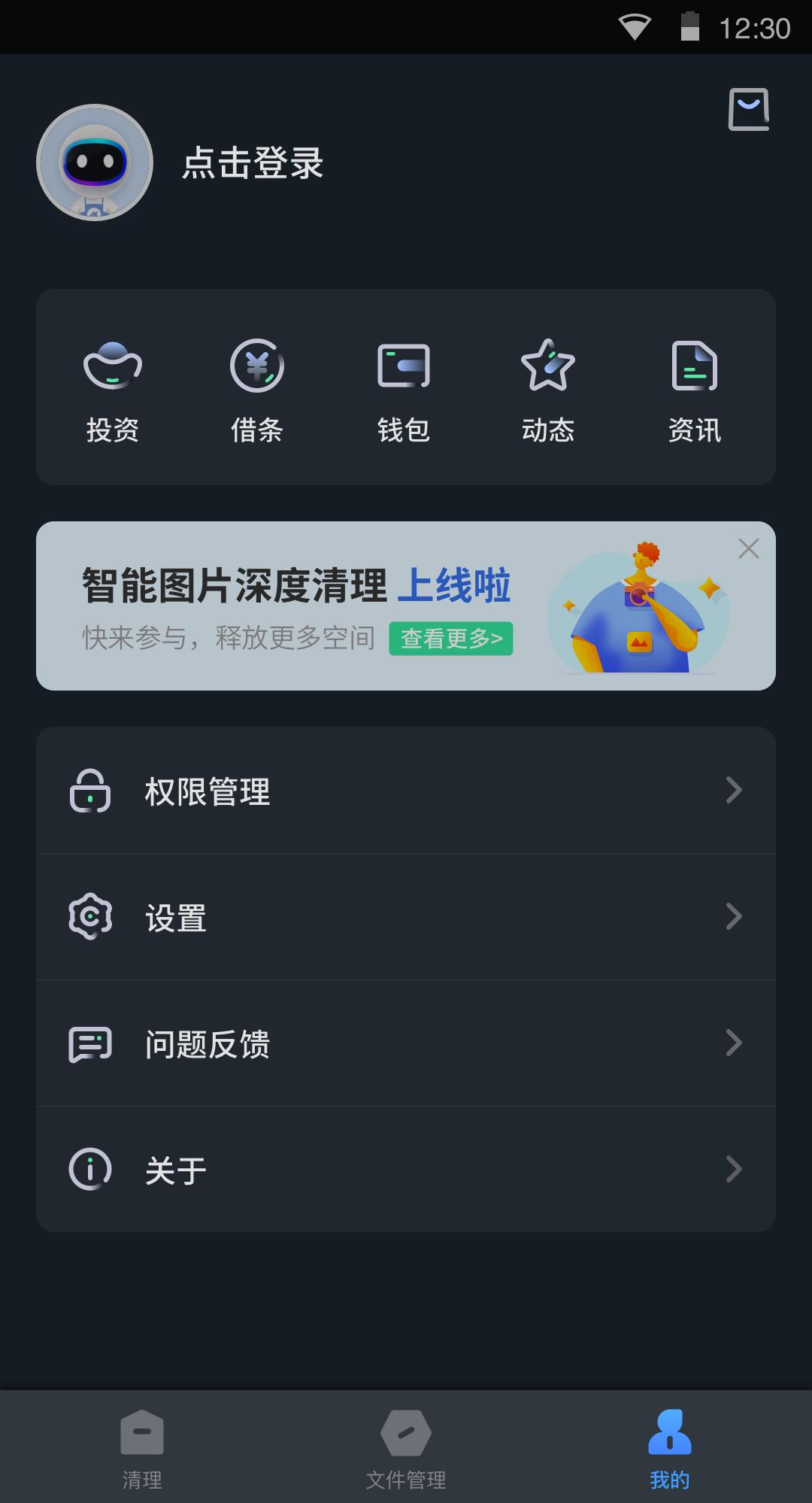Viewport: 812px width, 1503px height.
Task: Open the 资讯 news document icon
Action: [x=694, y=366]
